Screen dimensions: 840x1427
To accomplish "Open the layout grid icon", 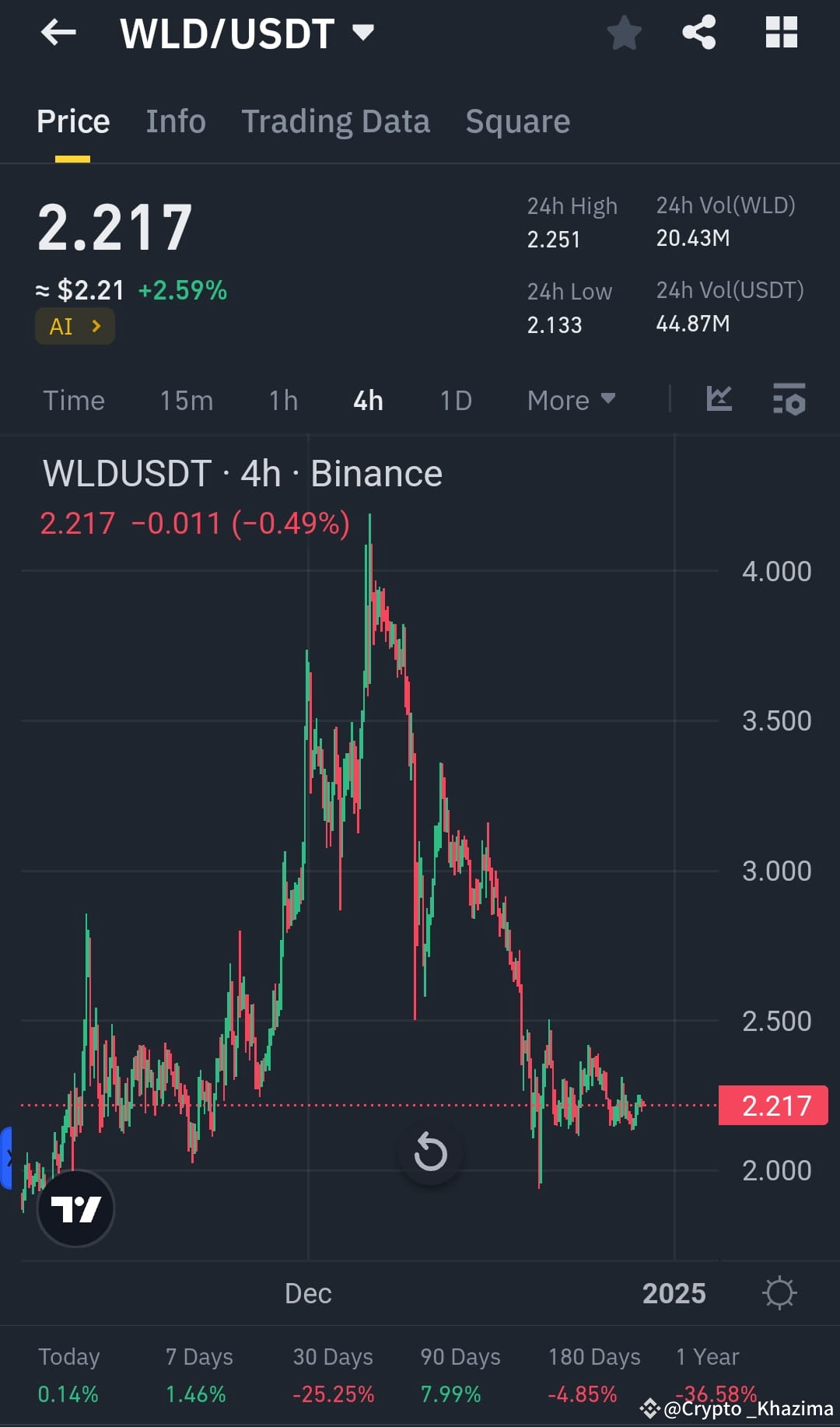I will coord(782,32).
